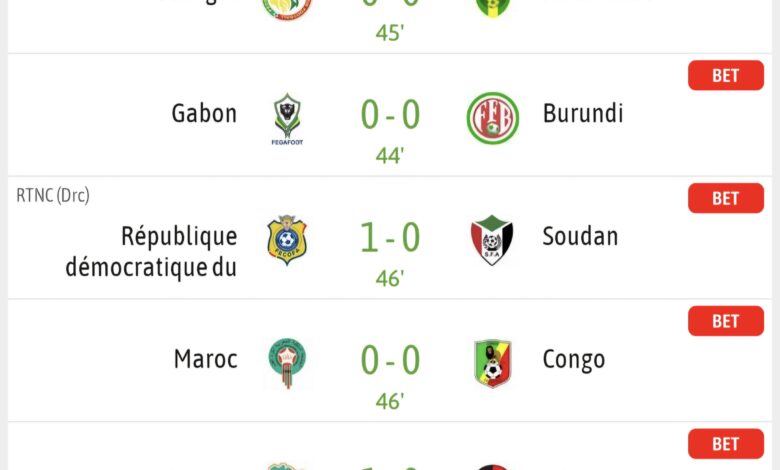Viewport: 780px width, 470px height.
Task: Open the Maroc vs Congo match row
Action: 390,361
